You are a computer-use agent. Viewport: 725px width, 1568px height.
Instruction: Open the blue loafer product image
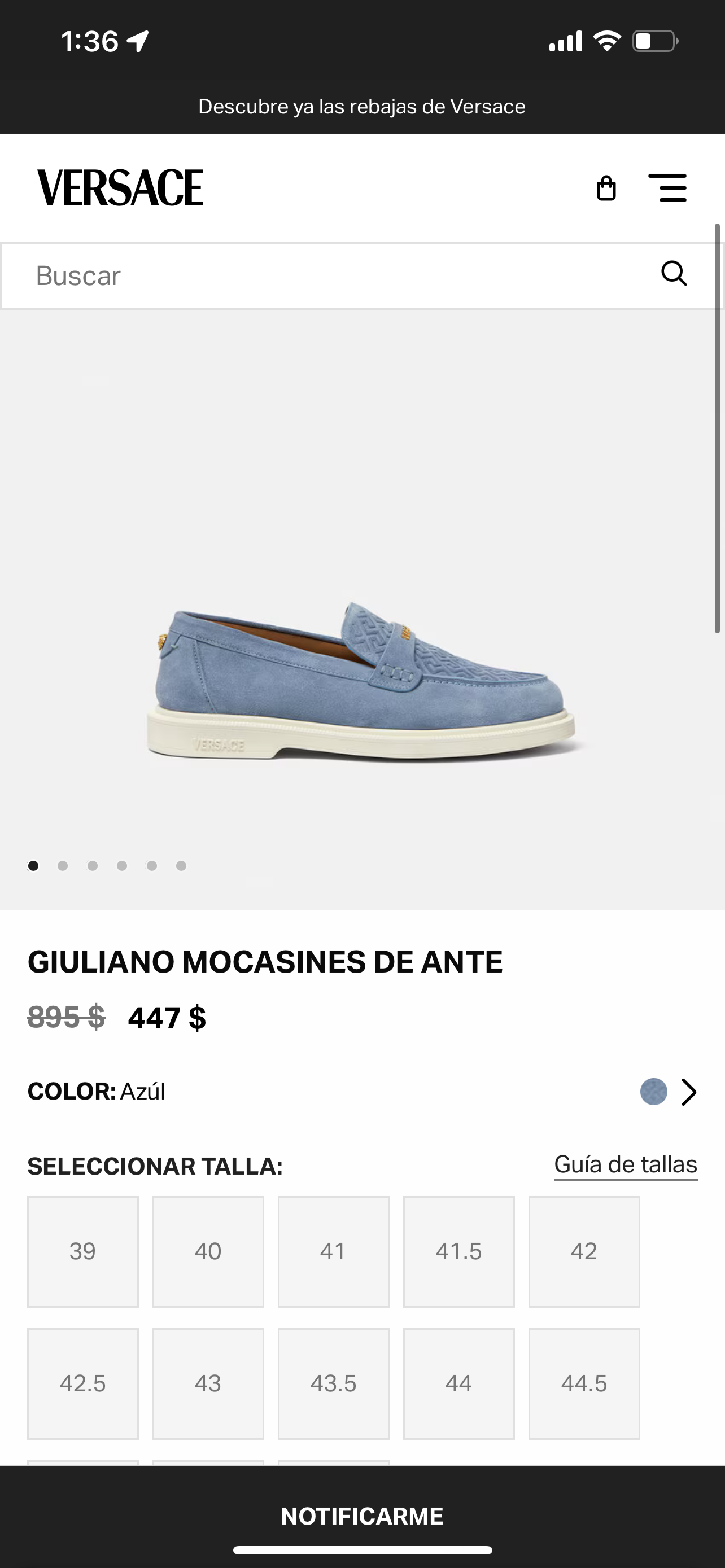coord(362,682)
